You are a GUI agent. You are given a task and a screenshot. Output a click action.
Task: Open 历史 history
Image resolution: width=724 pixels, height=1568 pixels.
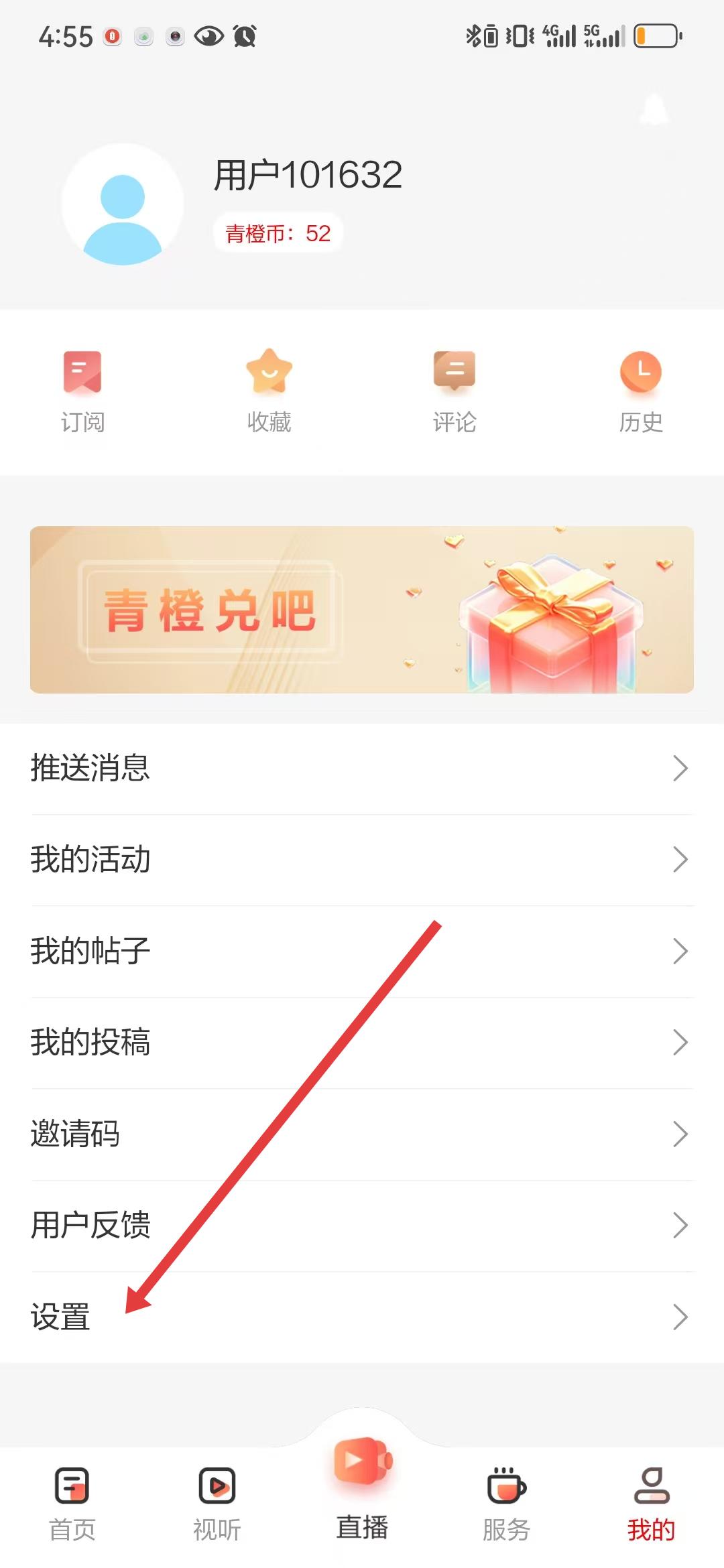[641, 391]
